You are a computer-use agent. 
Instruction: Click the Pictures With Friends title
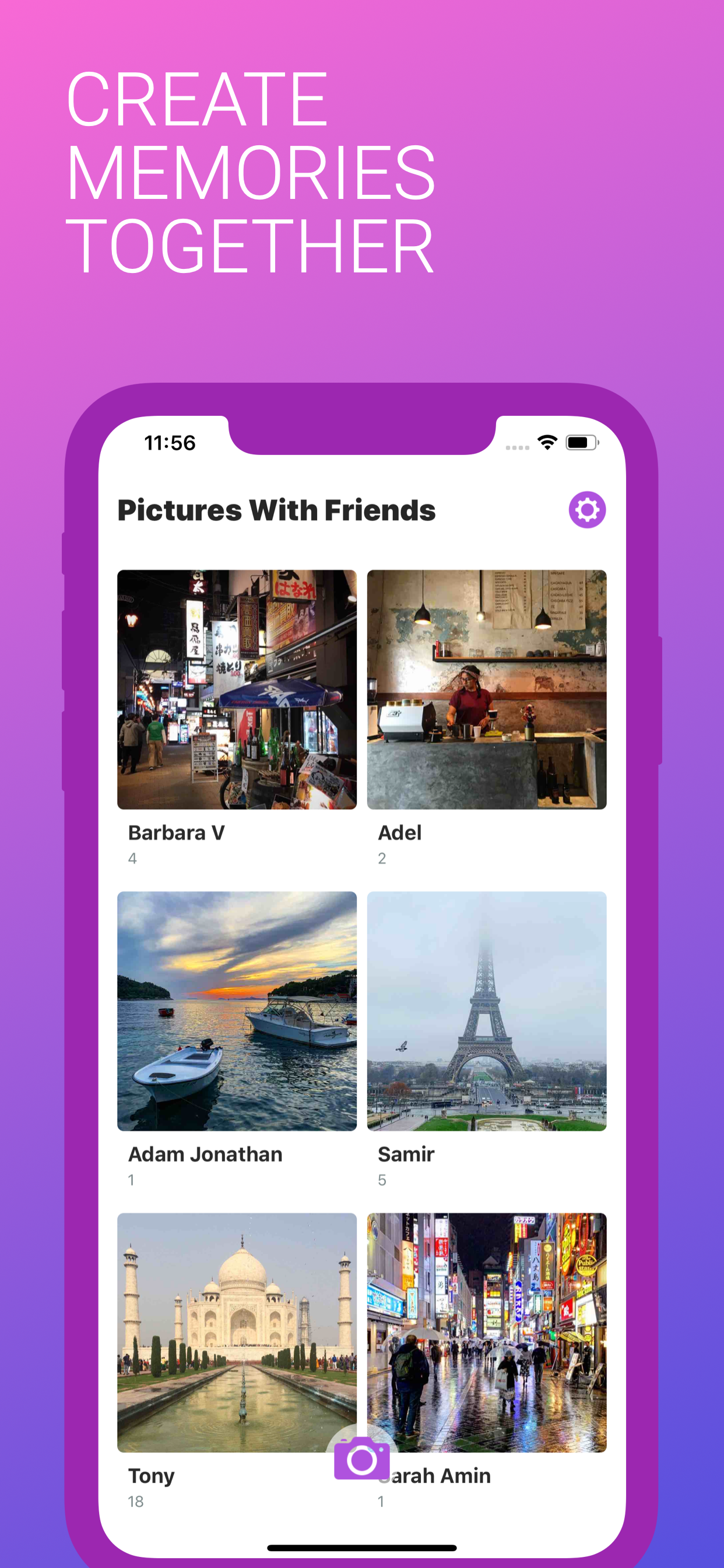point(277,510)
